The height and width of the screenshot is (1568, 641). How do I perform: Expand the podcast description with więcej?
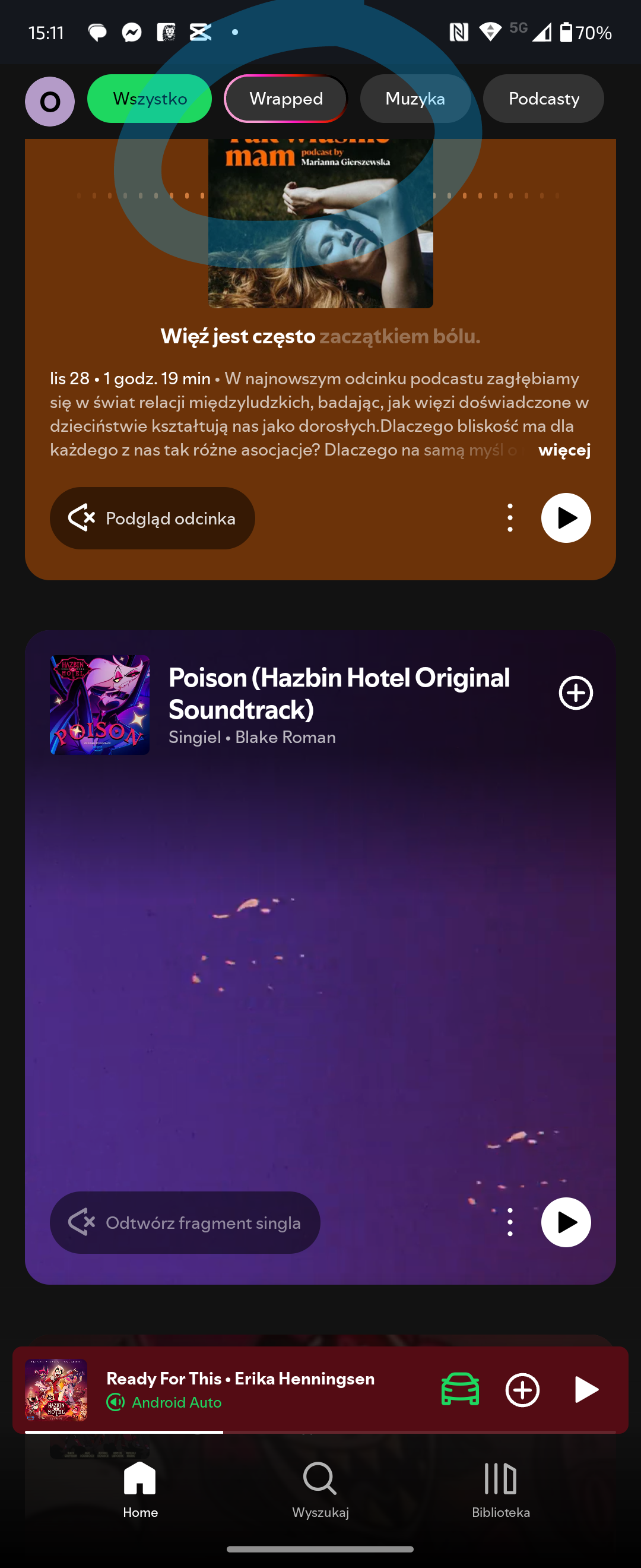(x=564, y=450)
